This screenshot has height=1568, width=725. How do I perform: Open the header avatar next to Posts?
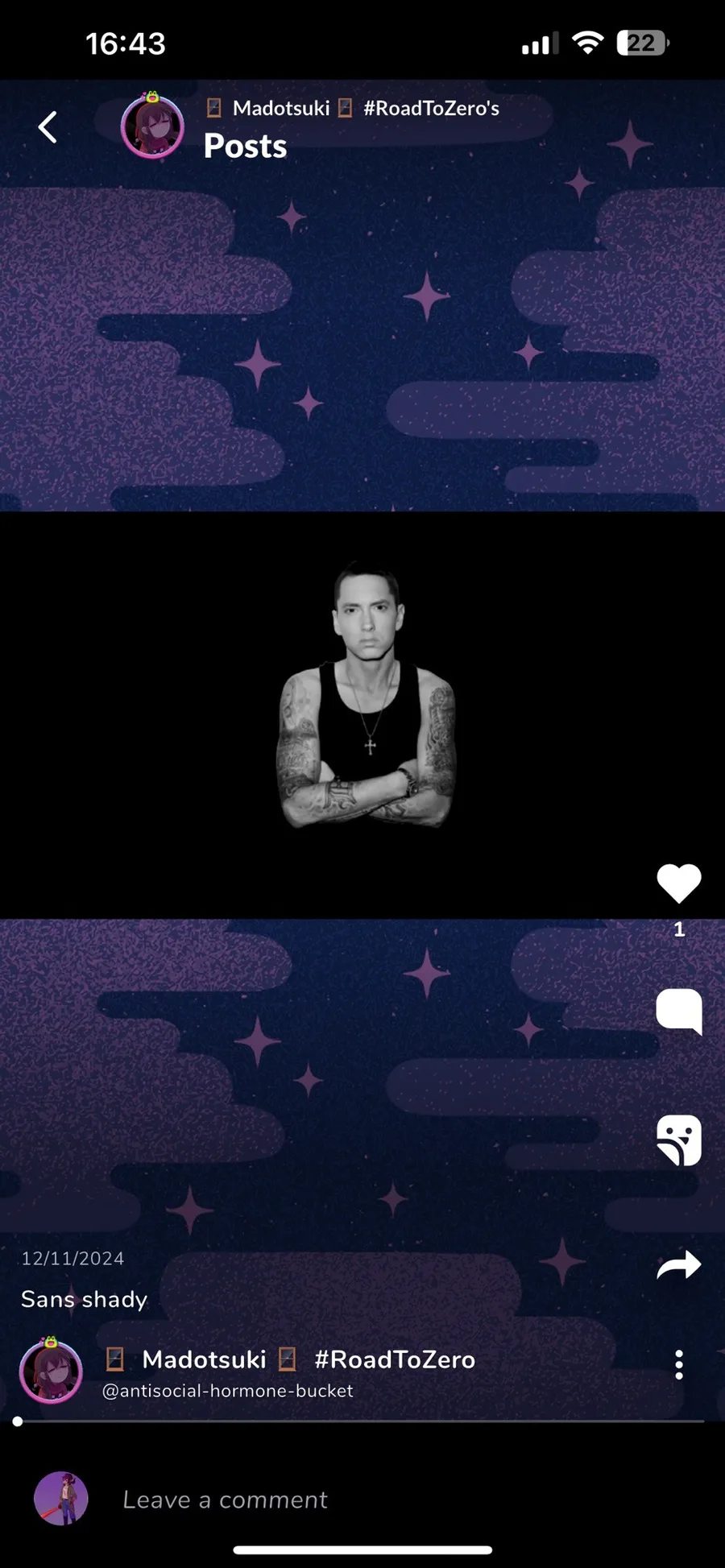point(152,126)
